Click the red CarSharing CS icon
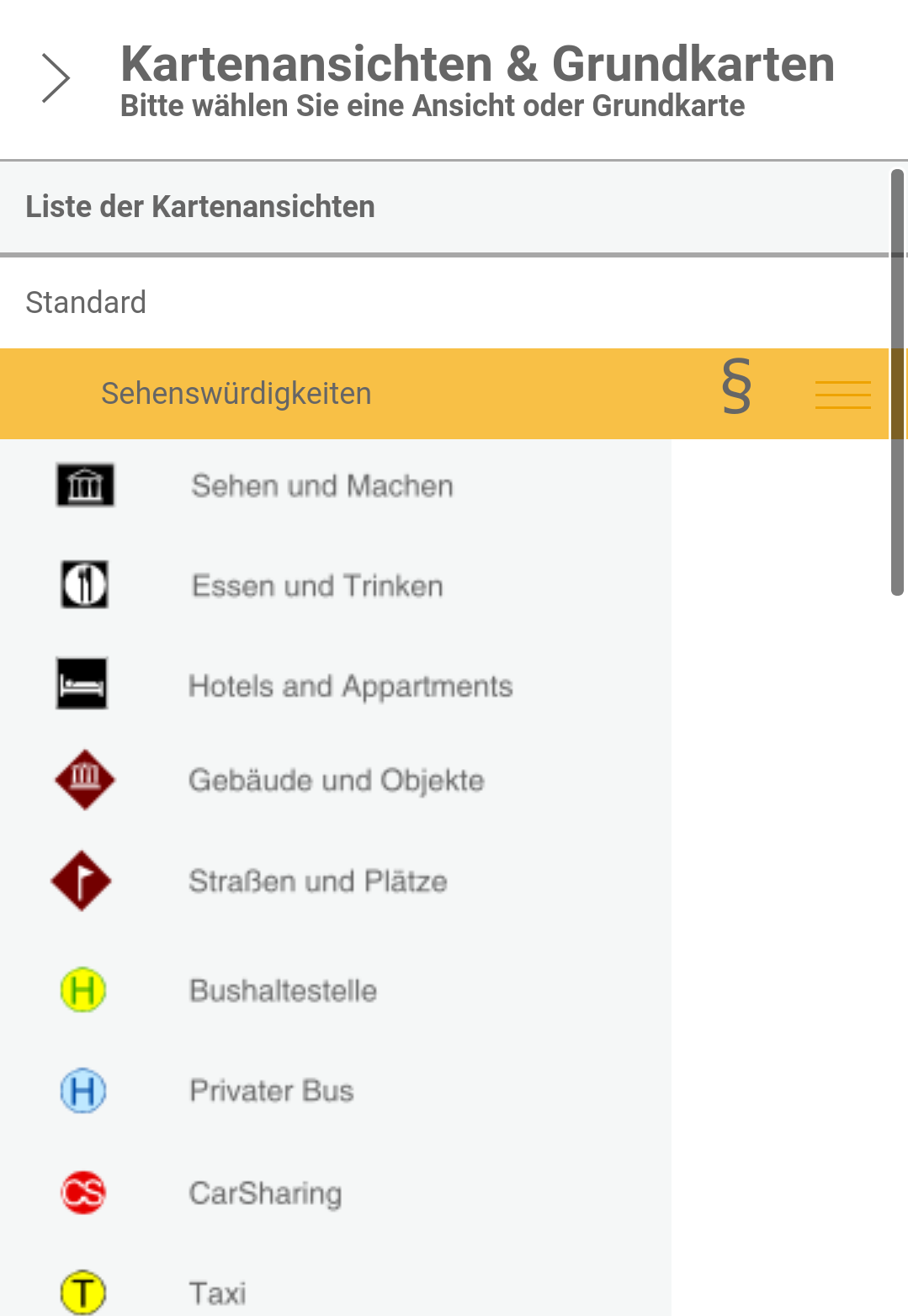The image size is (908, 1316). pyautogui.click(x=82, y=1192)
